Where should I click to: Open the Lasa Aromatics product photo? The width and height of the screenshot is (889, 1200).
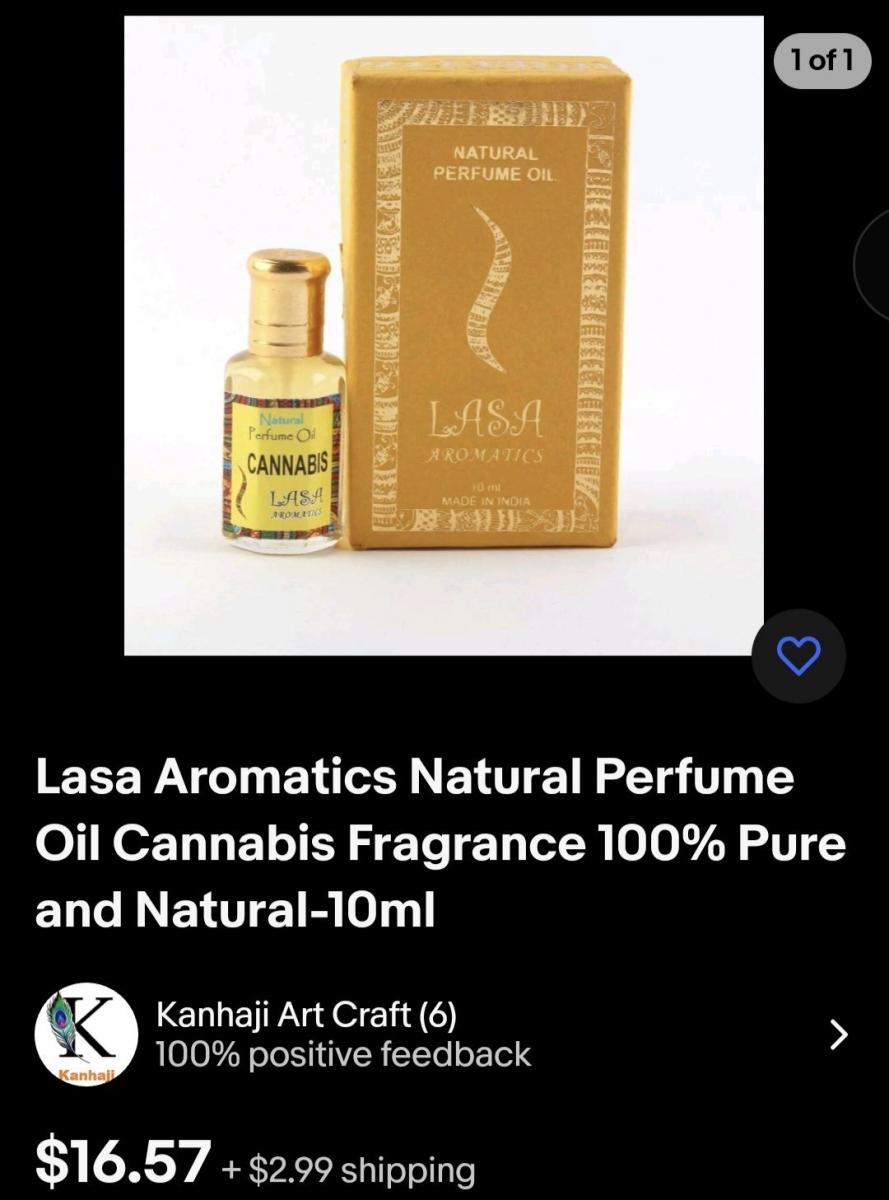click(443, 335)
